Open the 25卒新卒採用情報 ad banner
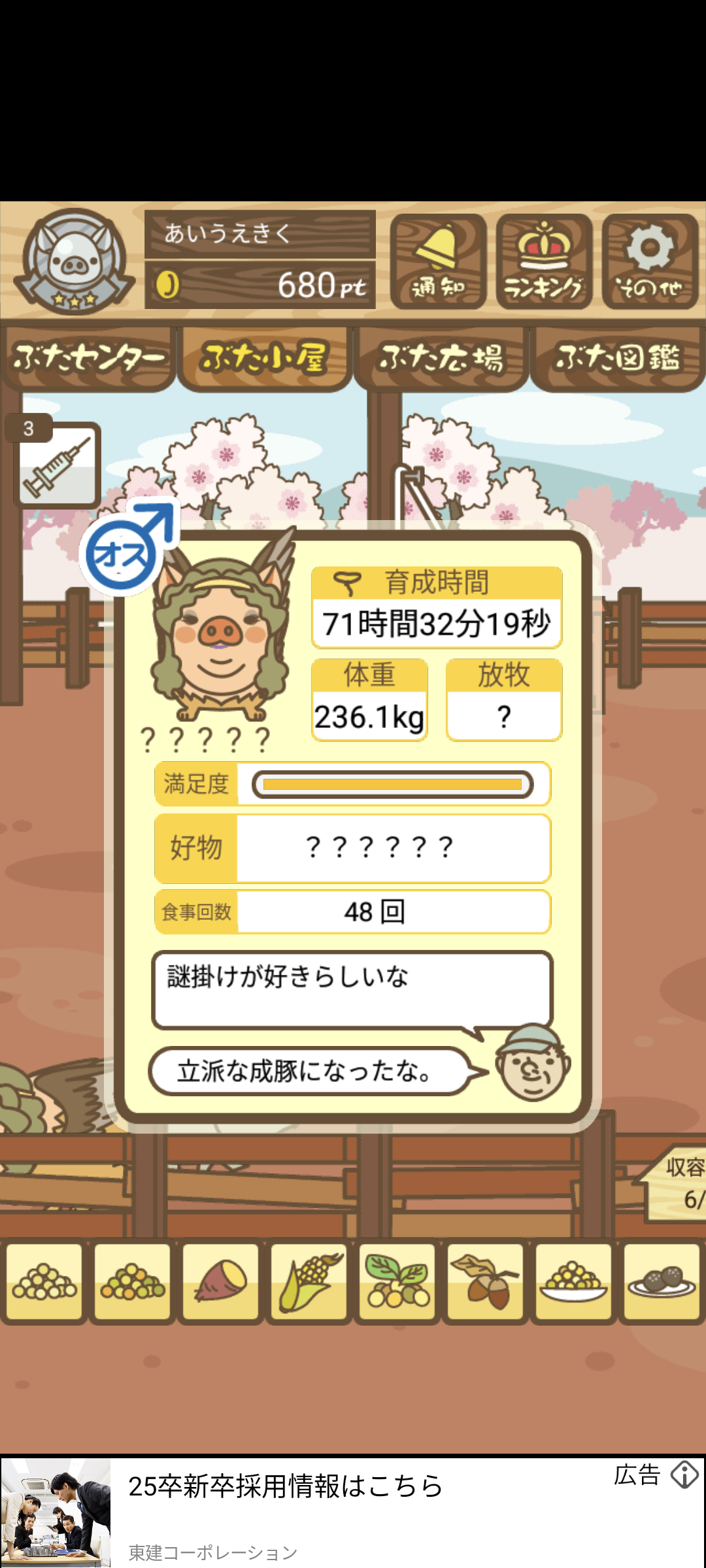 [x=352, y=1512]
